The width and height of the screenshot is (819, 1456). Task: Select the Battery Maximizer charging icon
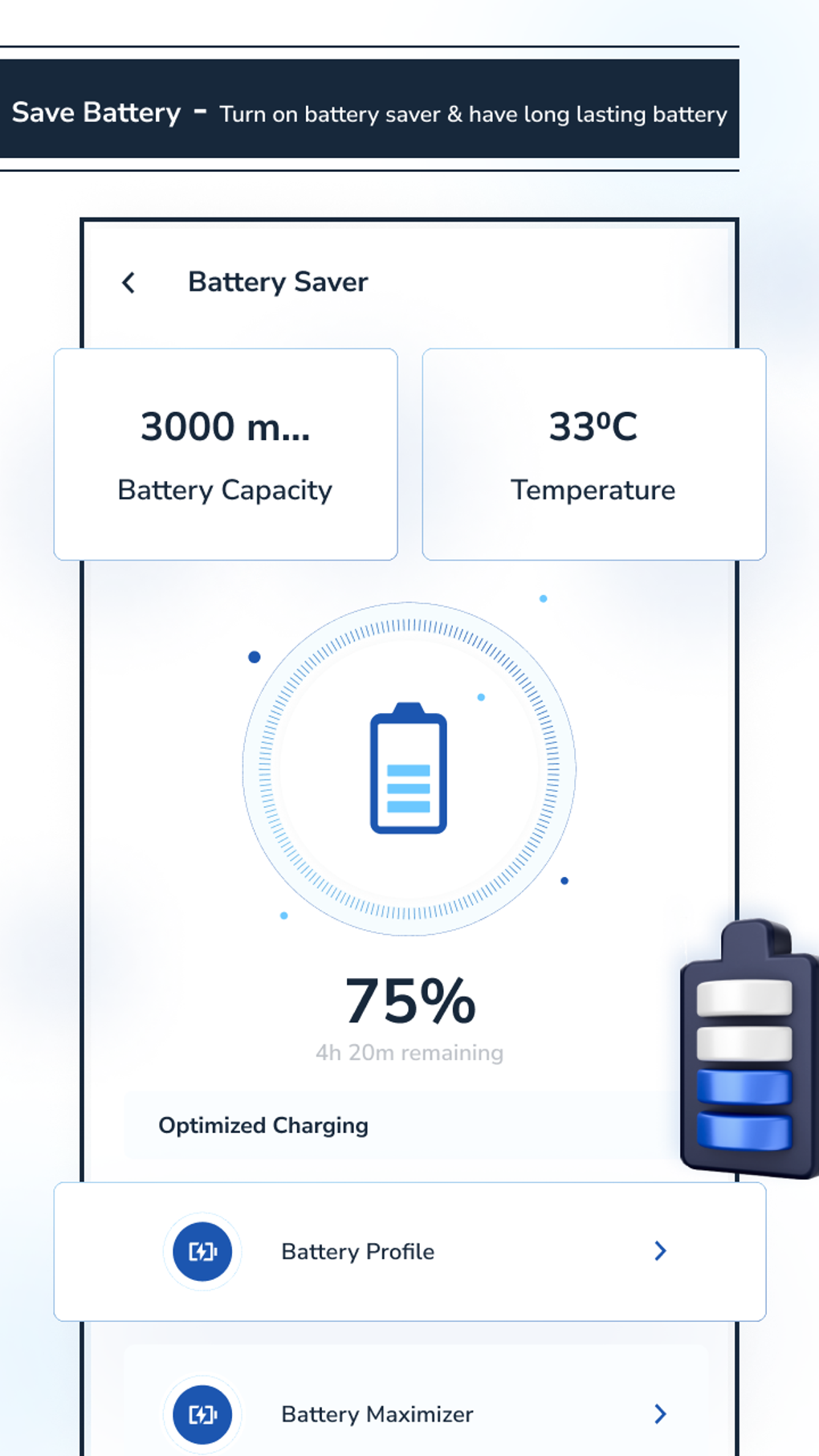(201, 1413)
